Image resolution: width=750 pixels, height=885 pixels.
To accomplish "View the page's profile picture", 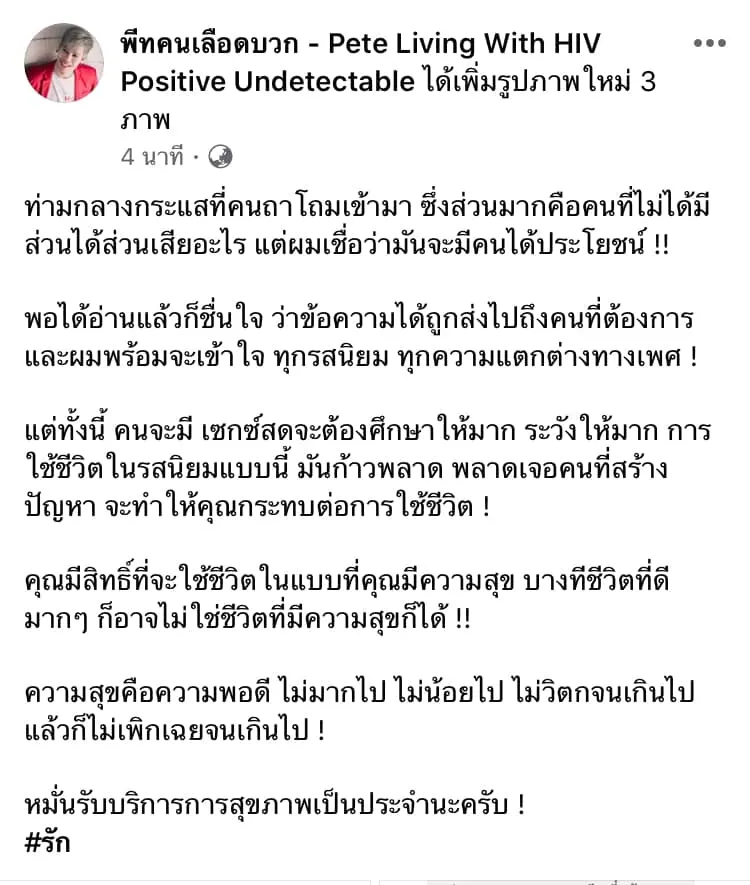I will 63,63.
